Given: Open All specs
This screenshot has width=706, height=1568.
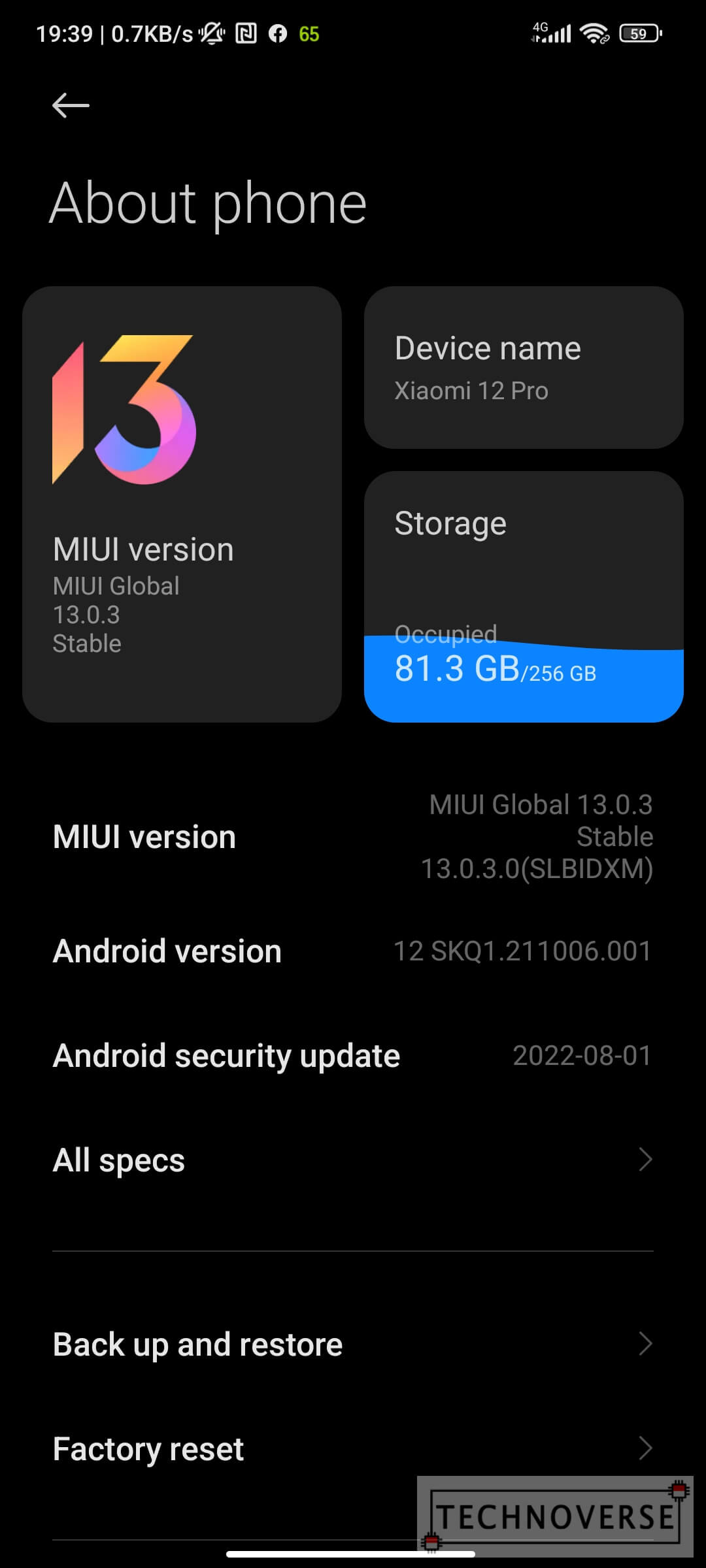Looking at the screenshot, I should [x=353, y=1160].
